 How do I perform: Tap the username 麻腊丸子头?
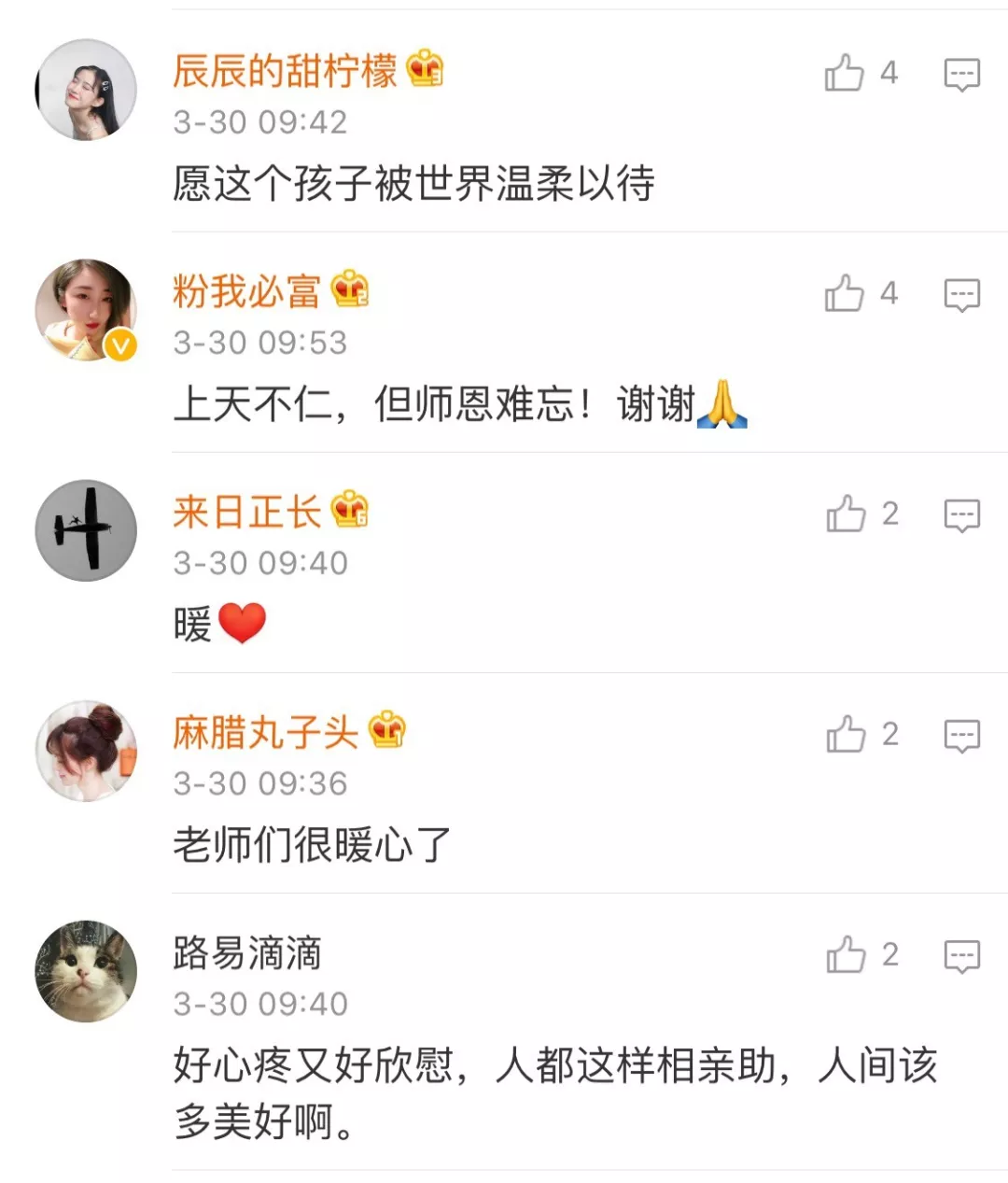(265, 732)
